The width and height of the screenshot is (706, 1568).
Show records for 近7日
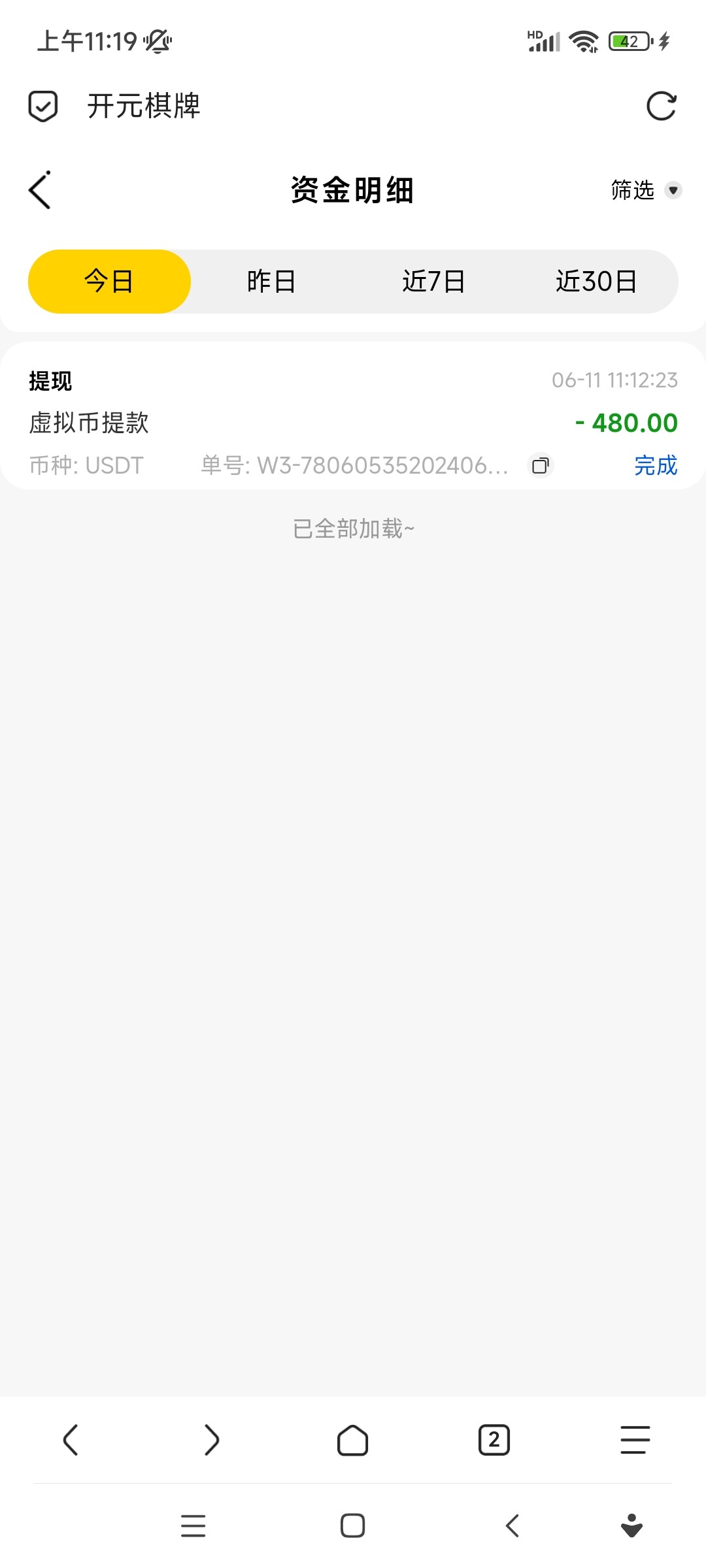[x=433, y=282]
